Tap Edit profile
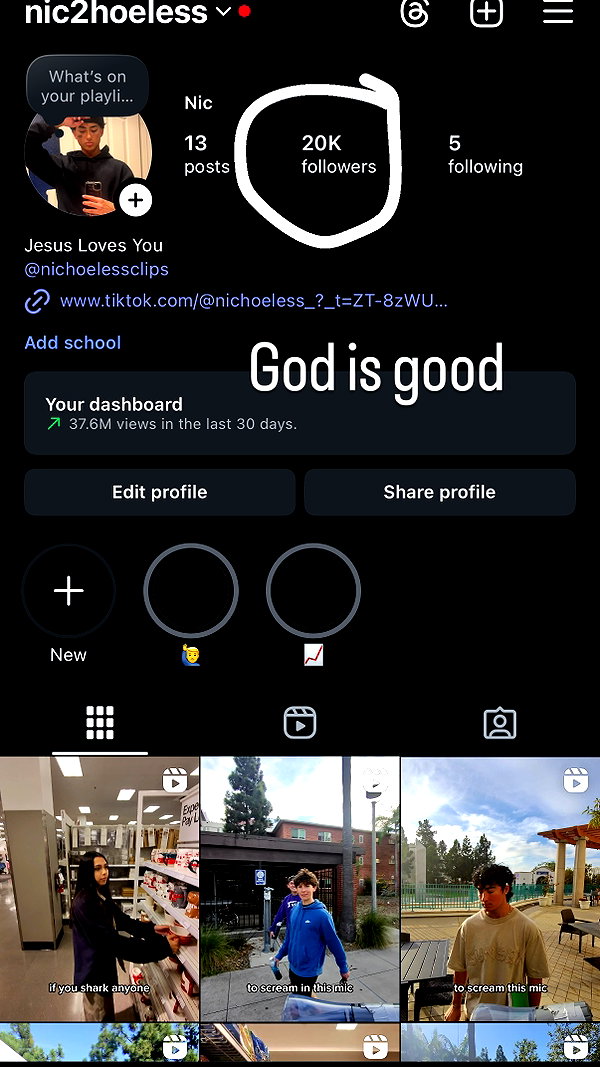The image size is (600, 1067). click(160, 492)
